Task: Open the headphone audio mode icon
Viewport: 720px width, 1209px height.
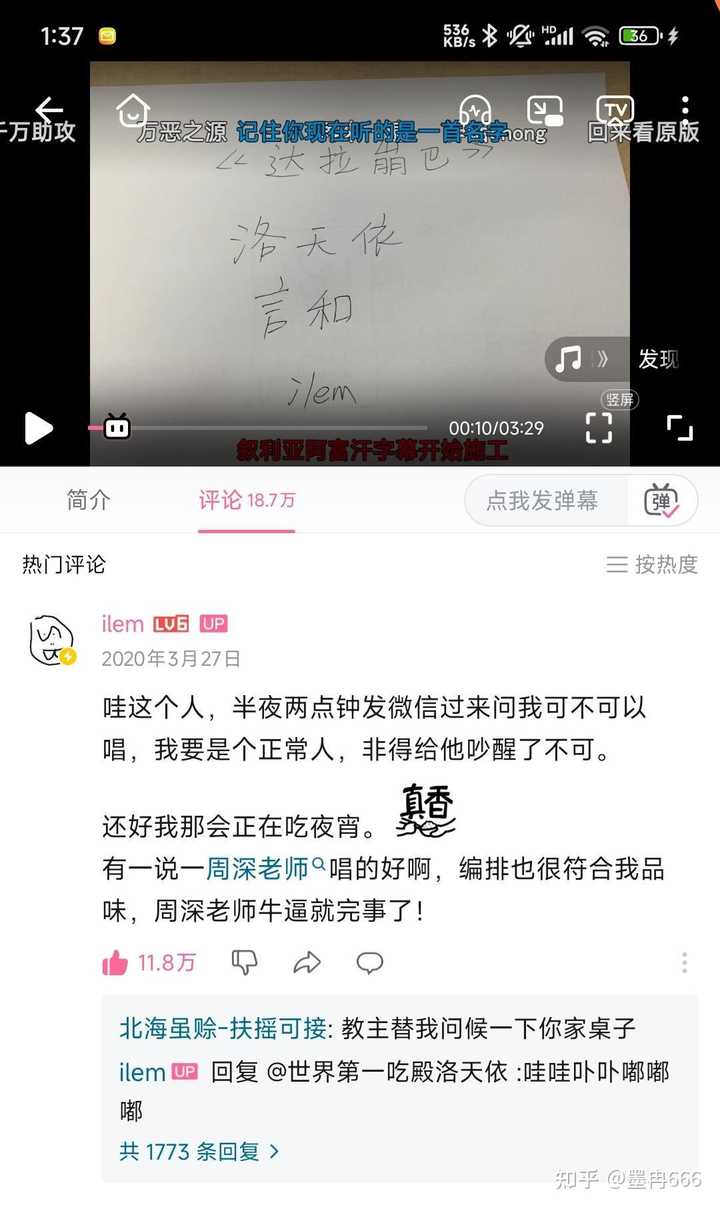Action: [x=474, y=111]
